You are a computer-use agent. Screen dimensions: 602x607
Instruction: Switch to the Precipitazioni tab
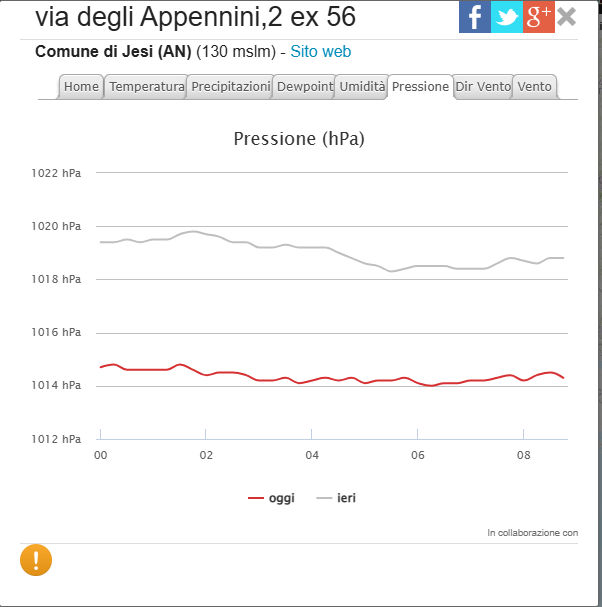click(x=230, y=87)
